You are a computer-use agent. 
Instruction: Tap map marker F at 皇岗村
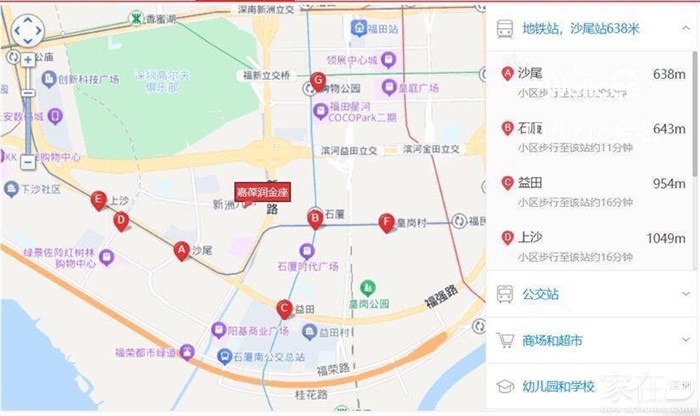[x=387, y=223]
